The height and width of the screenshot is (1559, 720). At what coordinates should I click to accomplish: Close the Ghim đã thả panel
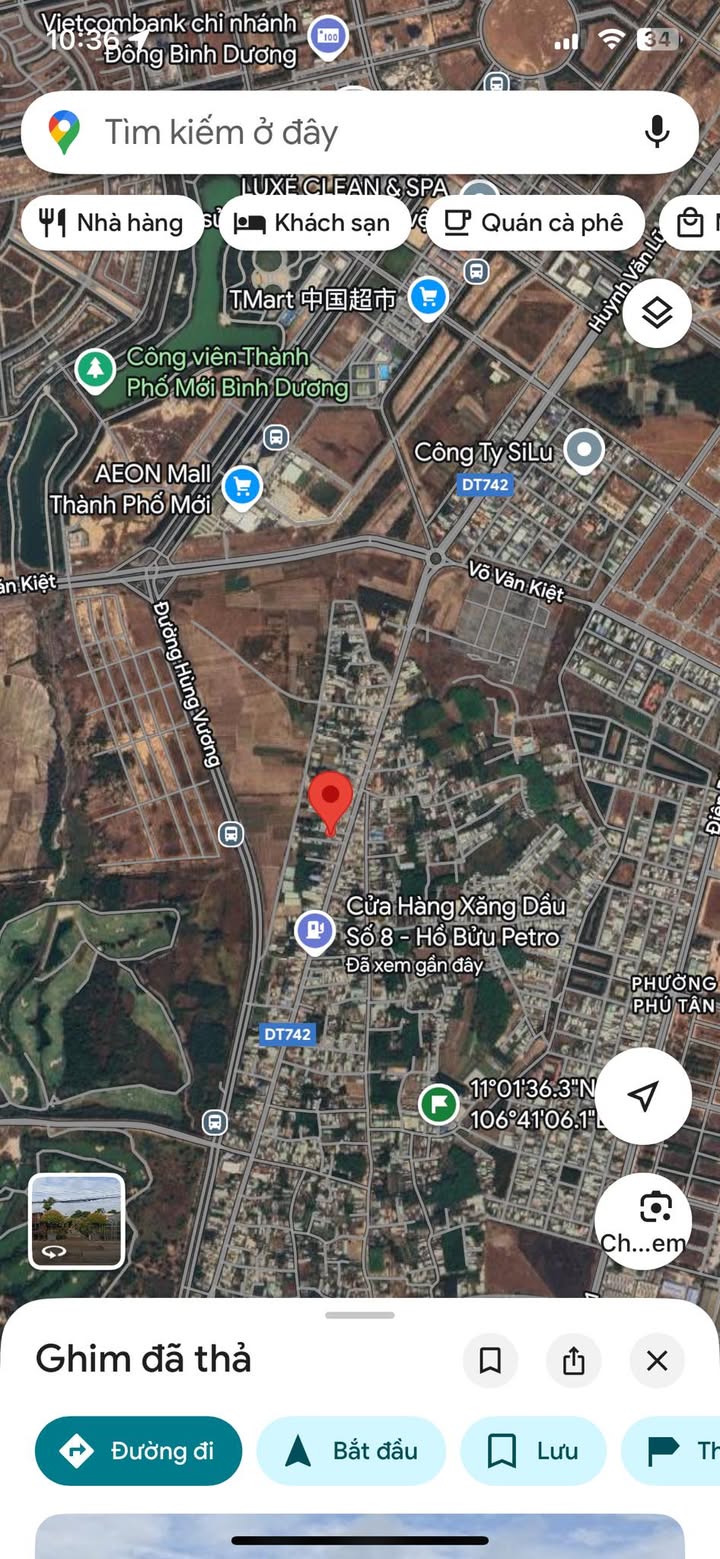pos(657,1360)
